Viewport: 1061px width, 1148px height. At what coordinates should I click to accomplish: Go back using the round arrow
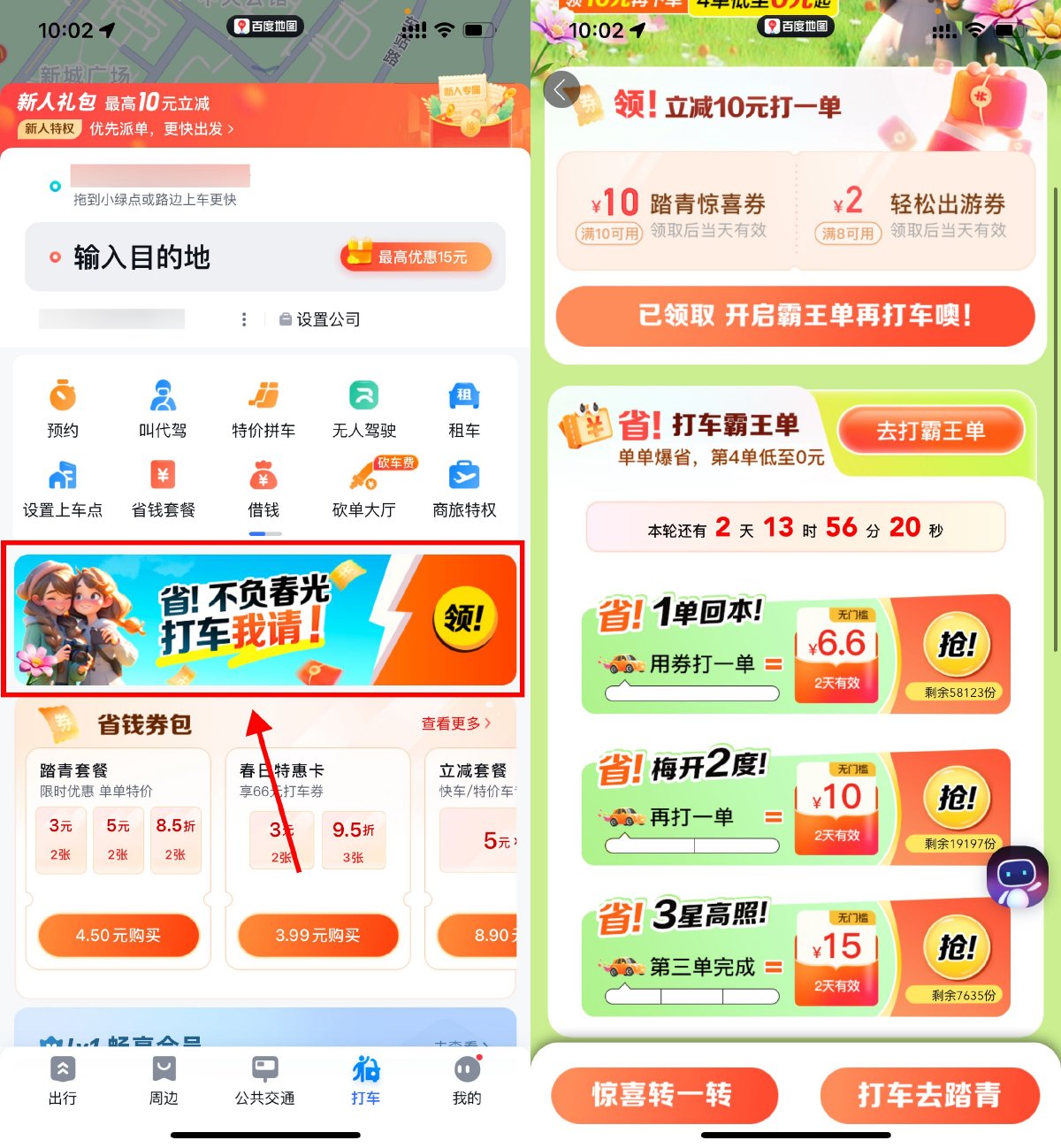pos(561,89)
